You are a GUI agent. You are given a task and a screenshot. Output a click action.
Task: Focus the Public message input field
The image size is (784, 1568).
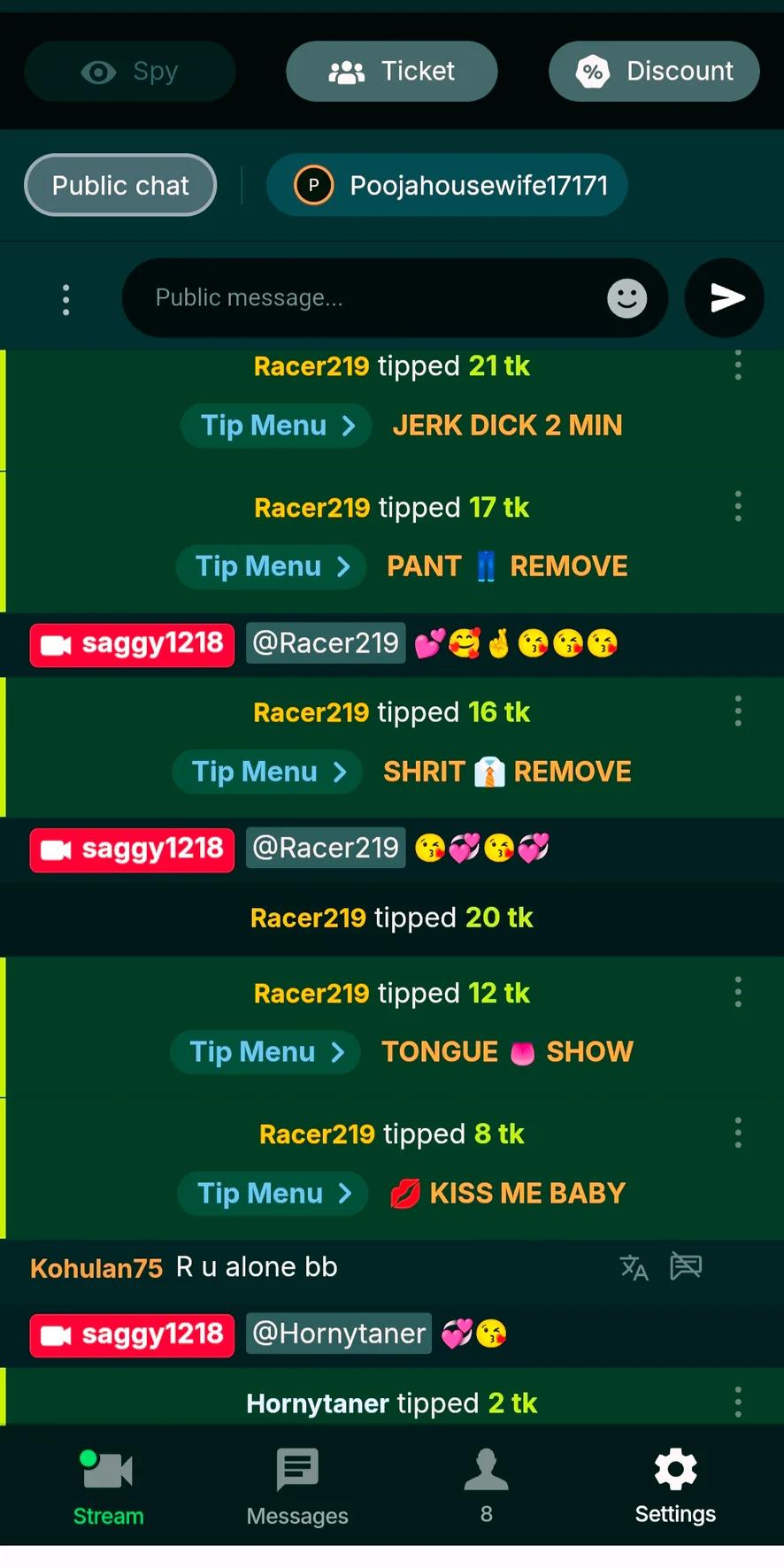pyautogui.click(x=372, y=297)
